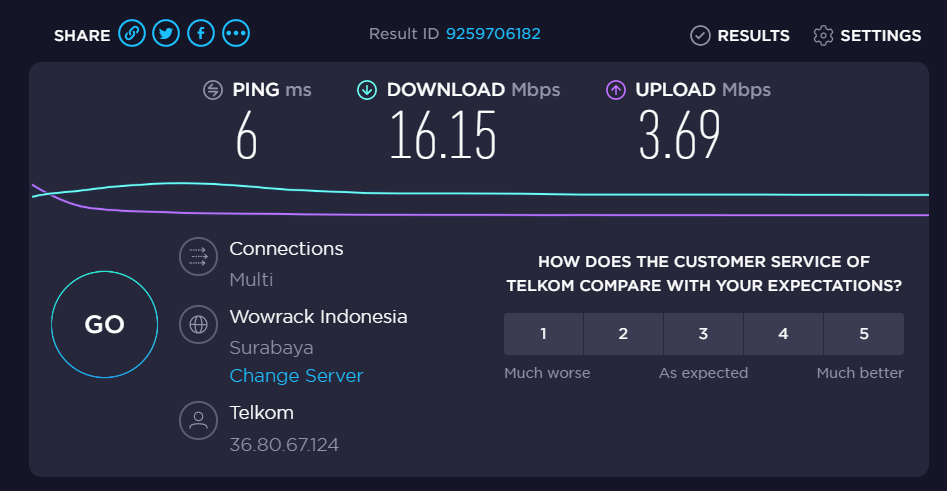The width and height of the screenshot is (947, 491).
Task: Start the speed test with GO
Action: point(104,324)
